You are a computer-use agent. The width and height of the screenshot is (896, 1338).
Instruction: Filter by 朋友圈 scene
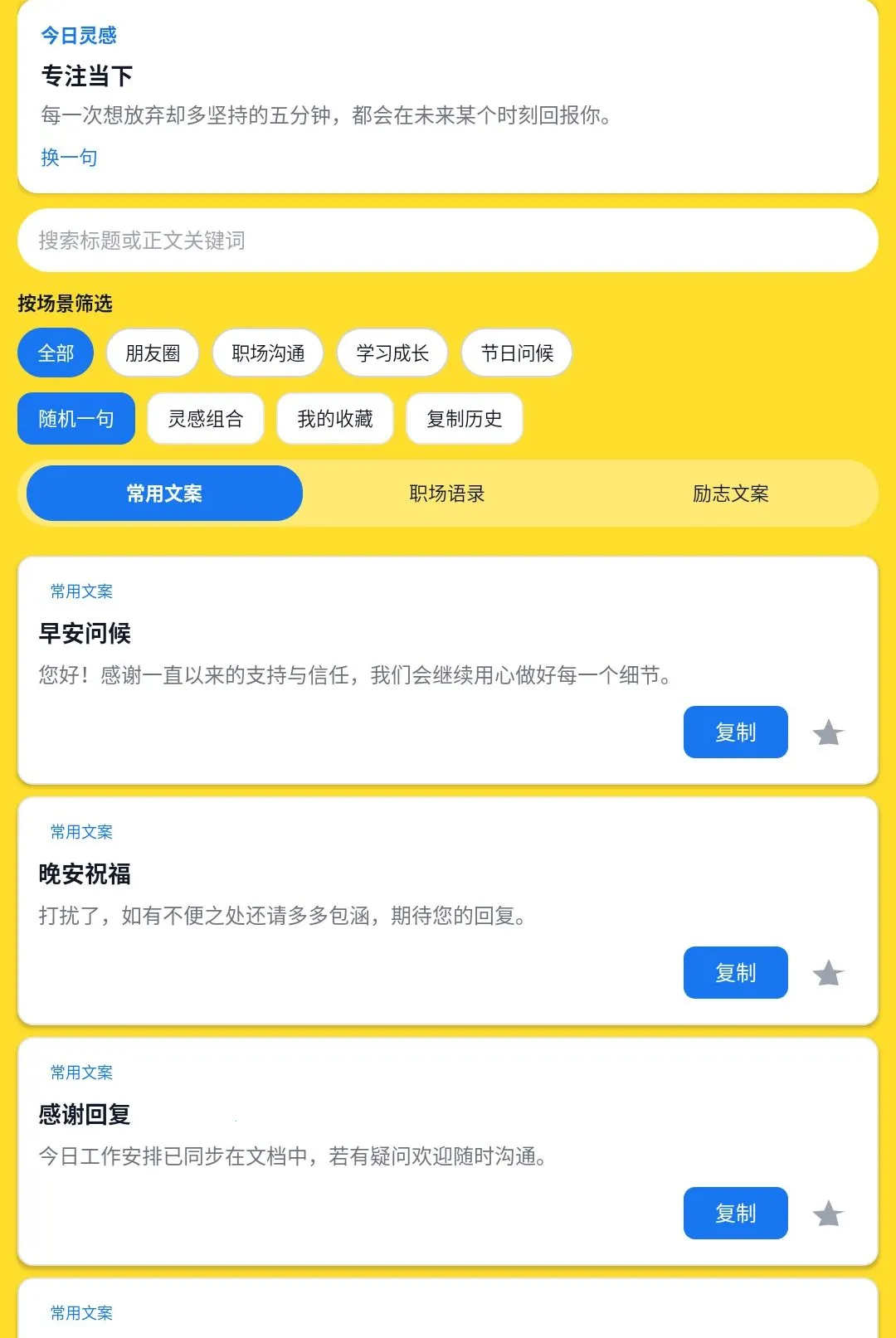point(153,353)
